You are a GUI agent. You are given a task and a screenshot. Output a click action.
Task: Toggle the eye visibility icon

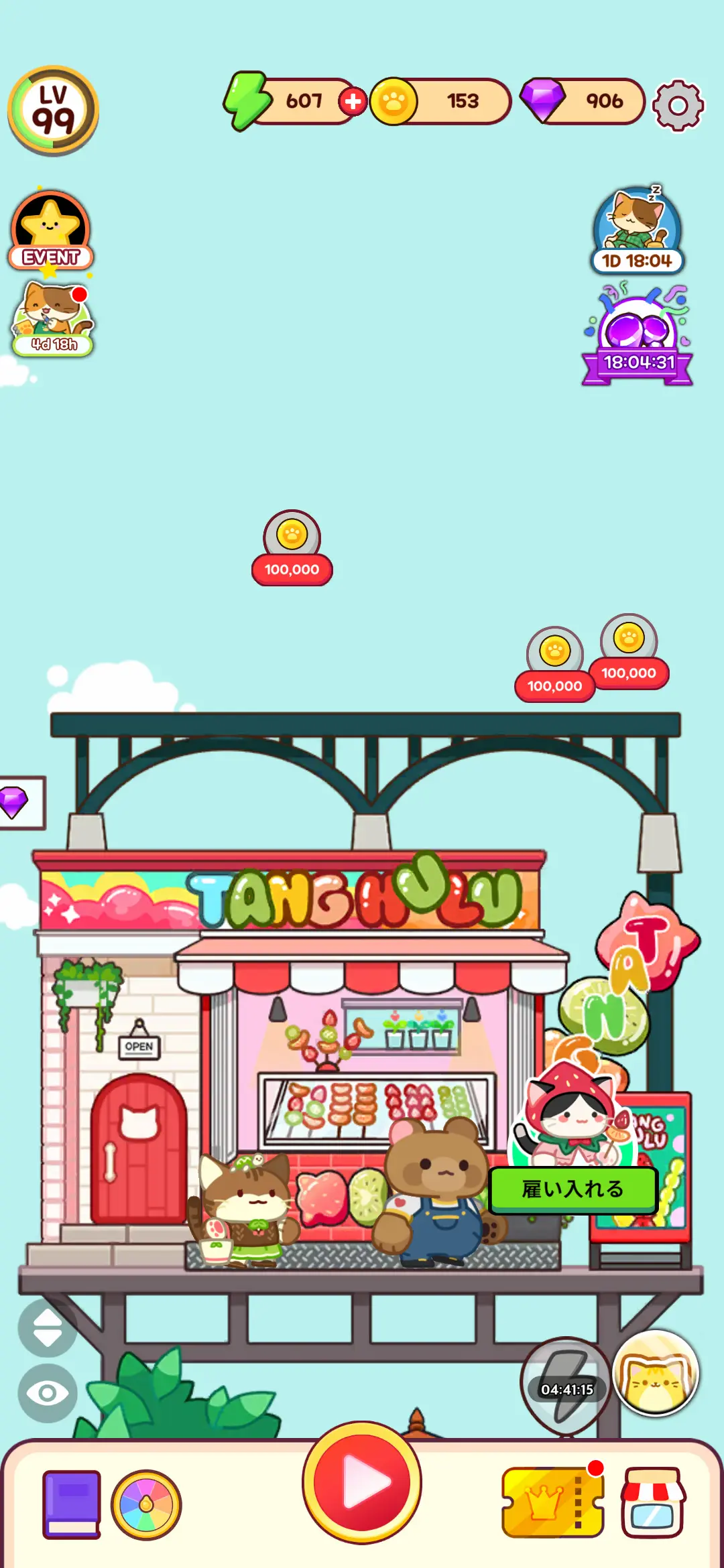pyautogui.click(x=47, y=1393)
